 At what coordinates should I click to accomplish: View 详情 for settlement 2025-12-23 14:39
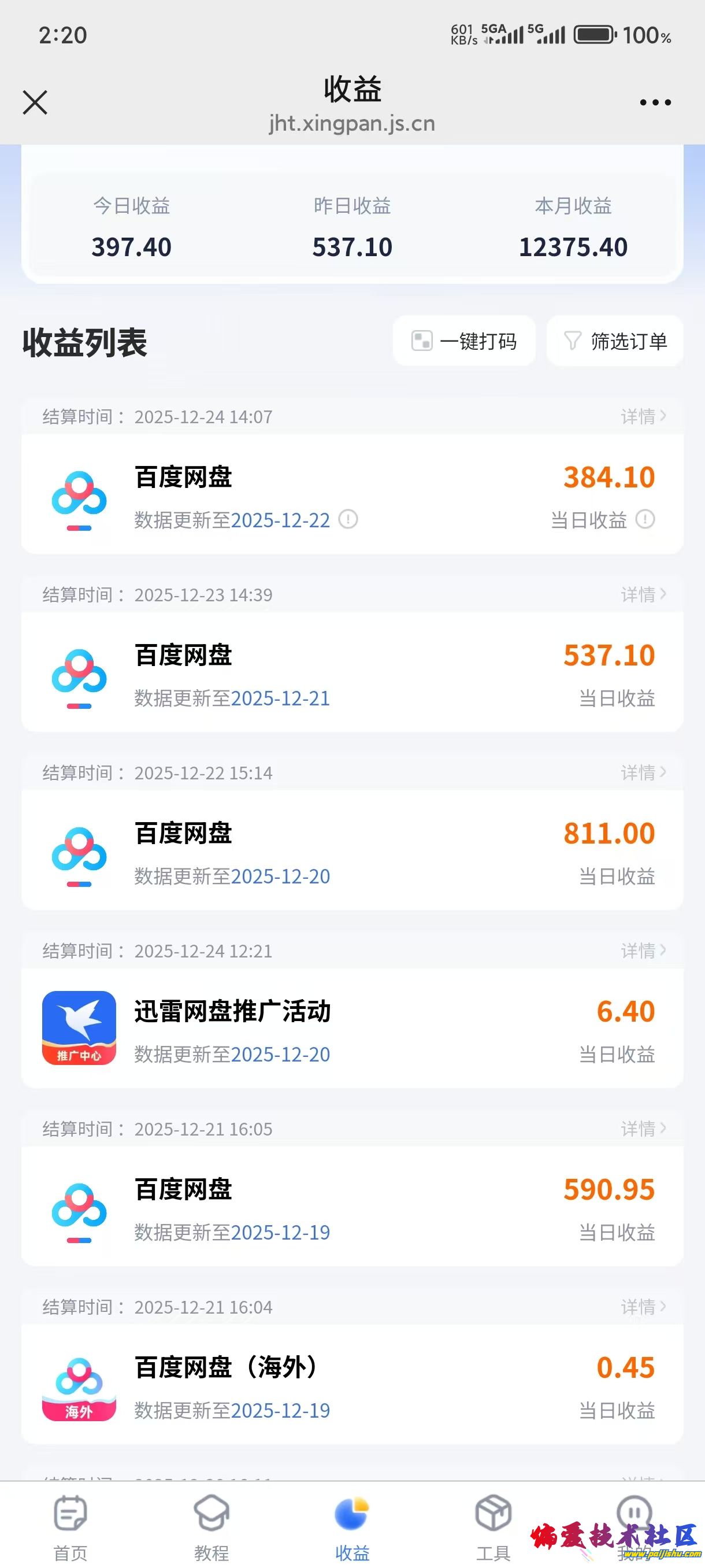point(643,594)
